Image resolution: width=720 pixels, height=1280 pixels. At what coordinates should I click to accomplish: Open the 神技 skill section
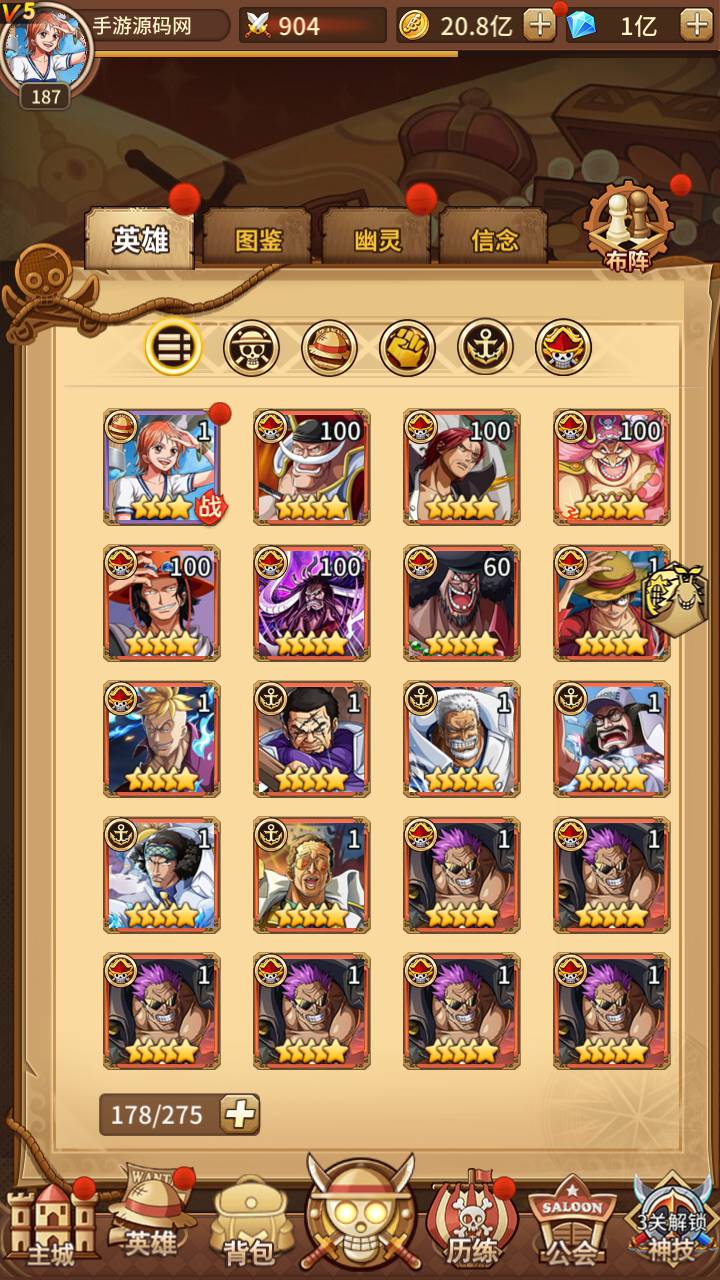pyautogui.click(x=672, y=1225)
